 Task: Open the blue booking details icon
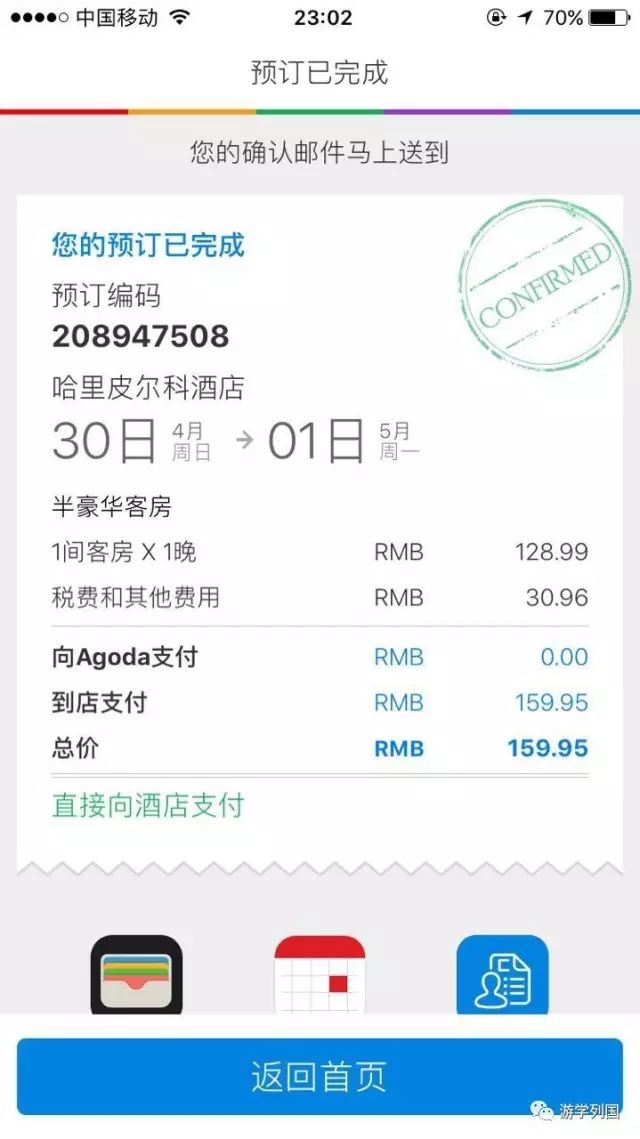(x=502, y=975)
